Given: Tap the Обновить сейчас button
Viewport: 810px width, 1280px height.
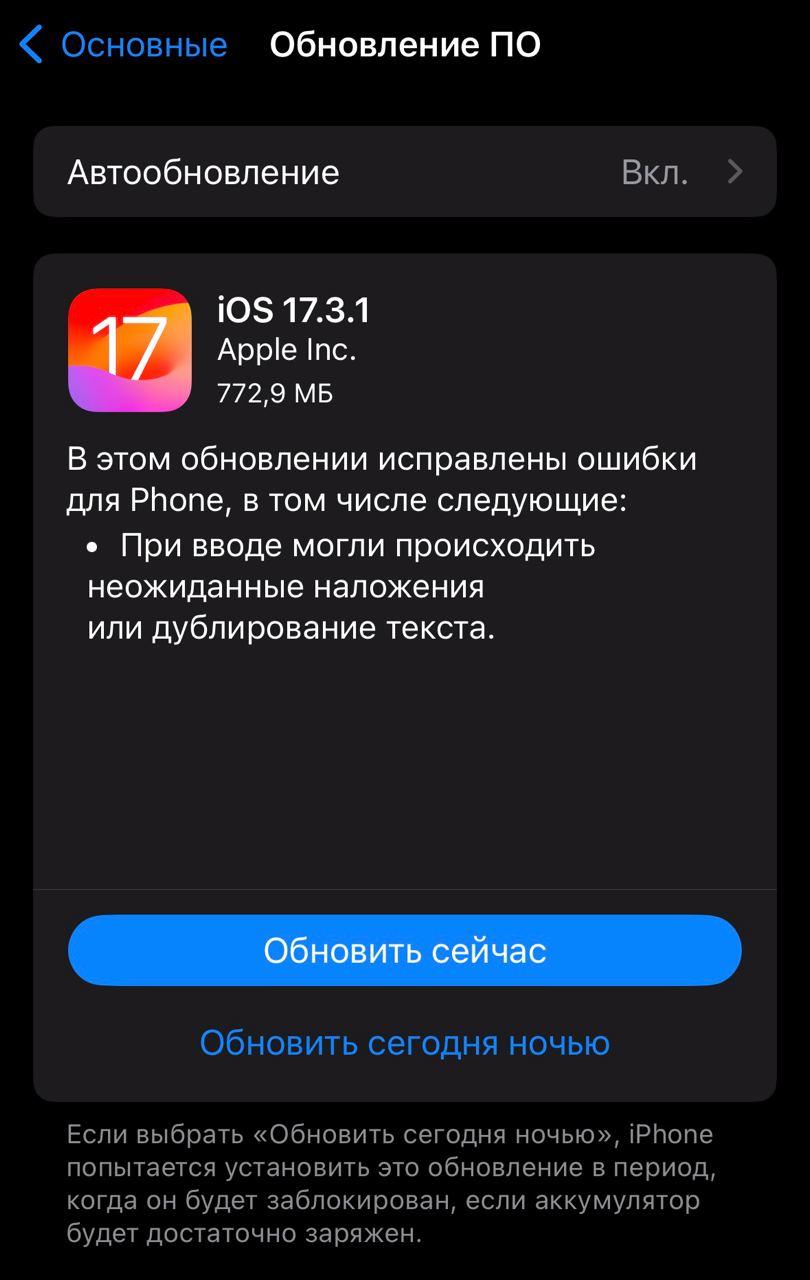Looking at the screenshot, I should (x=404, y=950).
